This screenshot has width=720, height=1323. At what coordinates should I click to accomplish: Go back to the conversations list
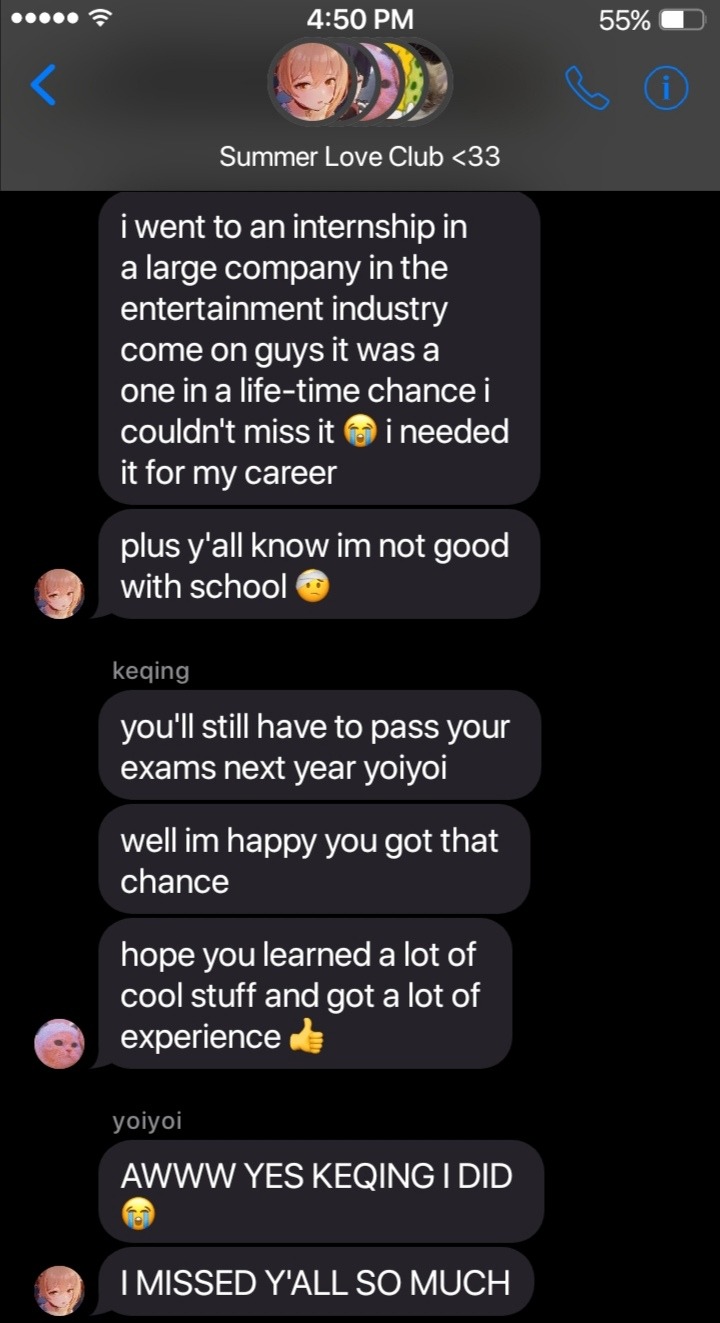coord(43,86)
